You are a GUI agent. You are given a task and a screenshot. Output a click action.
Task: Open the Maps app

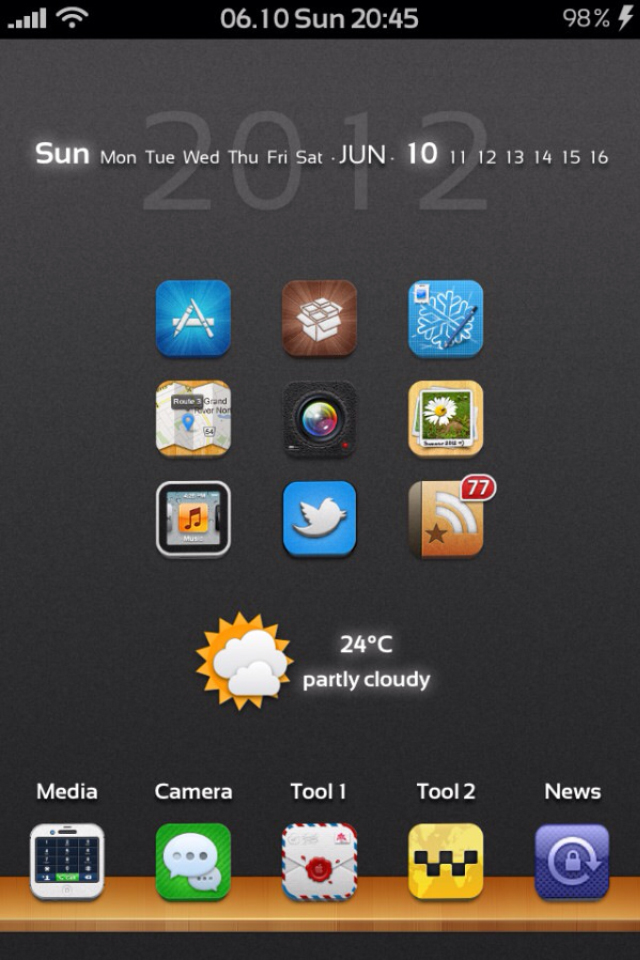[193, 418]
